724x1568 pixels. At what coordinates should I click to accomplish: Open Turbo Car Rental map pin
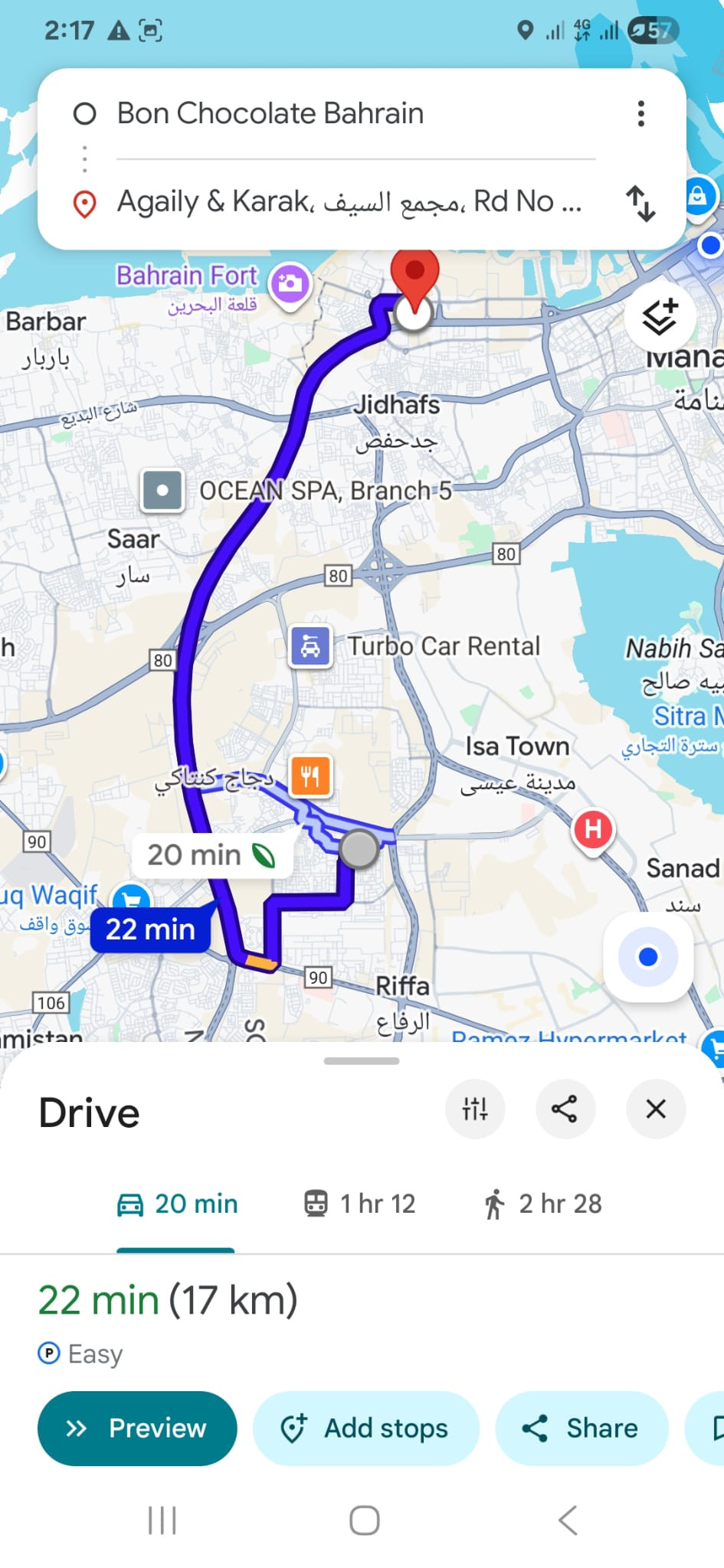coord(310,647)
